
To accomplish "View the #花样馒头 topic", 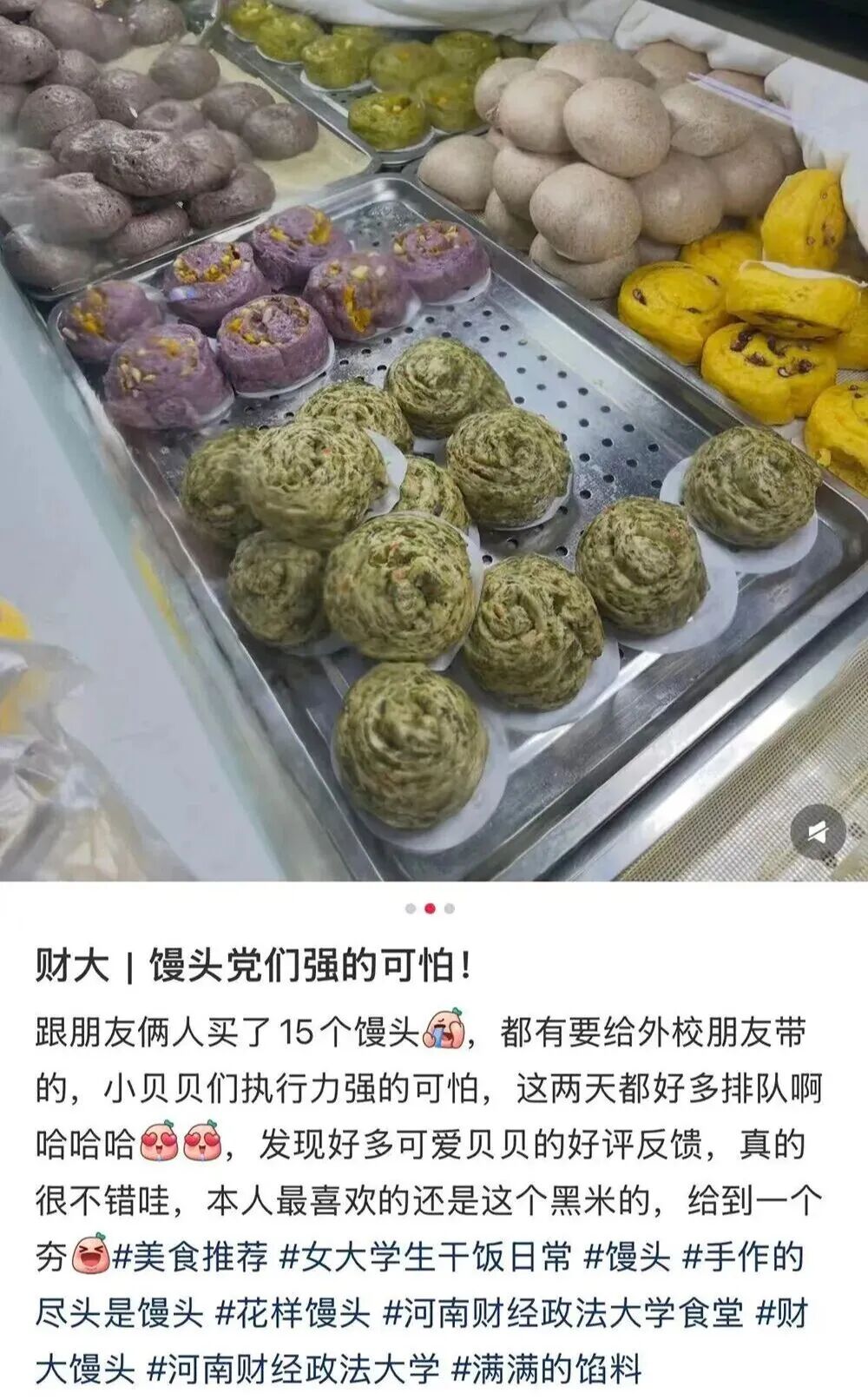I will tap(293, 1313).
